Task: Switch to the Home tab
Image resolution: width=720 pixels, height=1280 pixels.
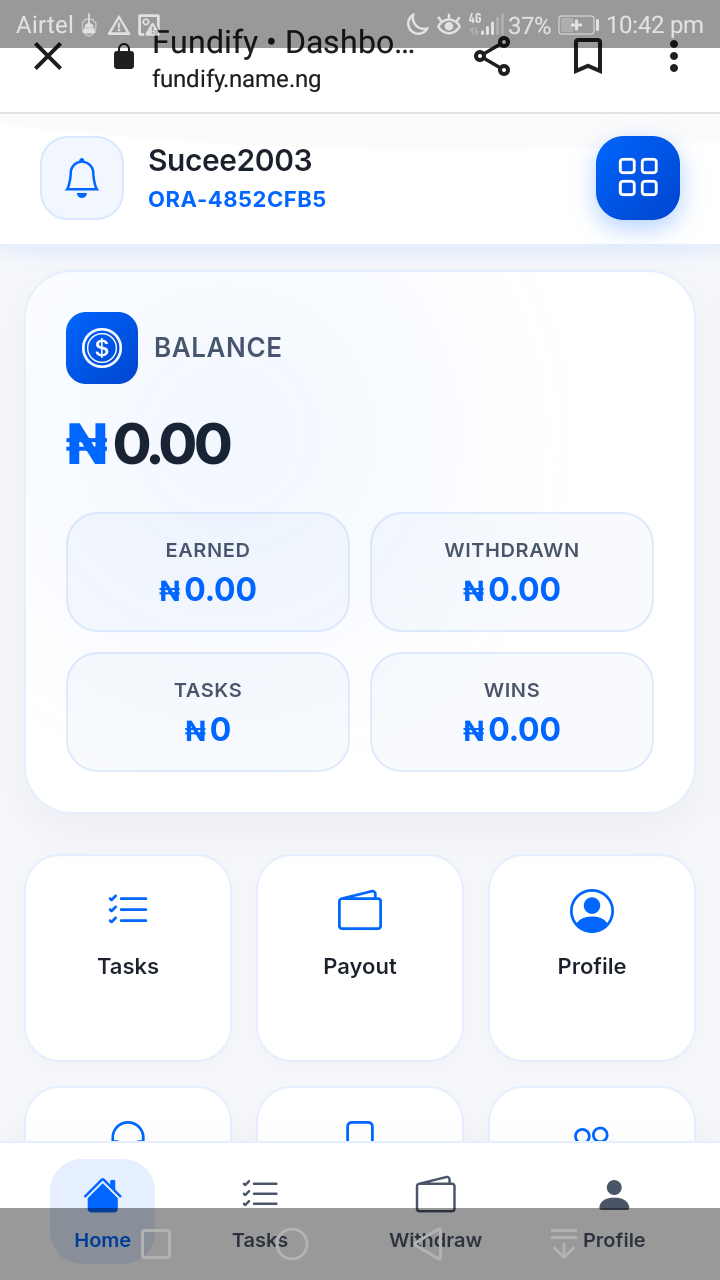Action: [x=102, y=1212]
